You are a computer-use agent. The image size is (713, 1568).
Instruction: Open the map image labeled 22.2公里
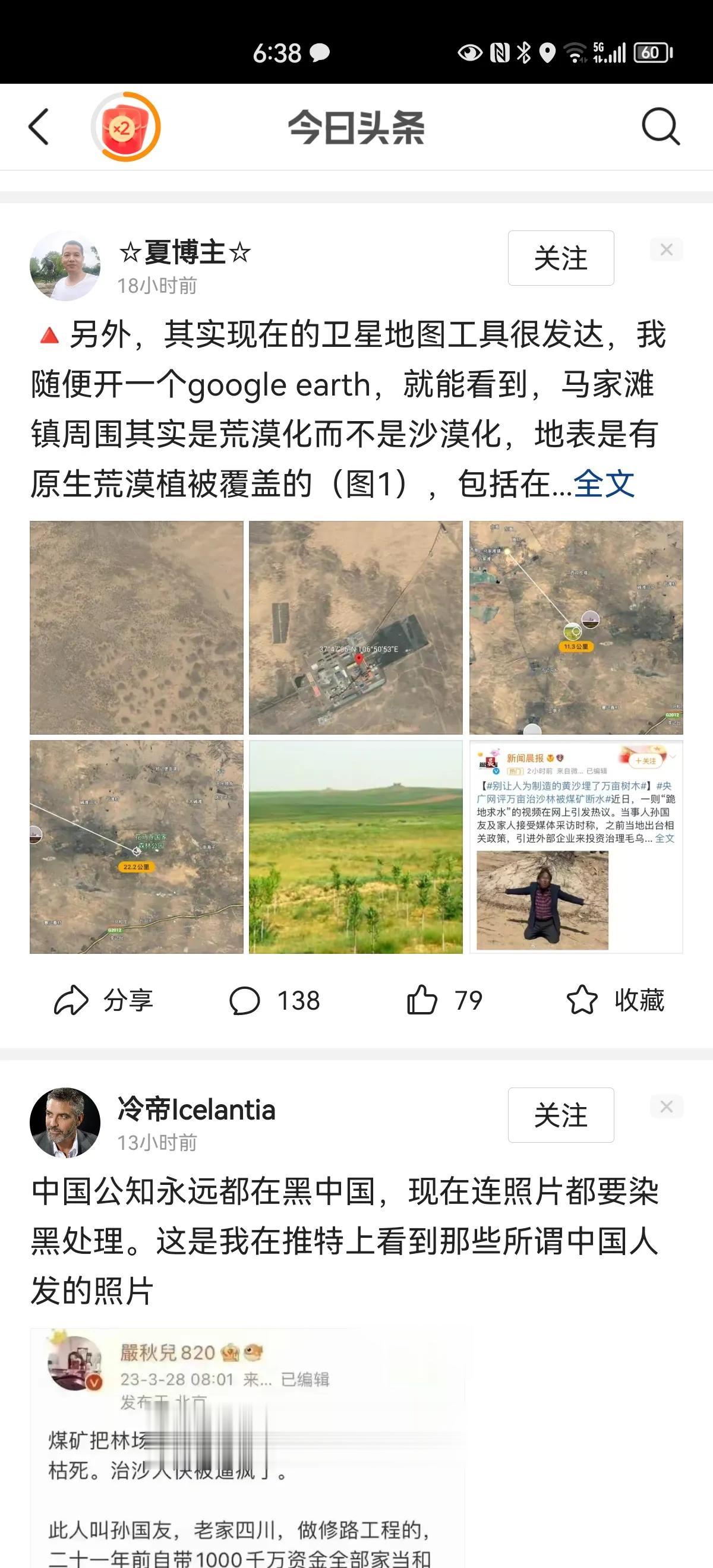(x=137, y=847)
